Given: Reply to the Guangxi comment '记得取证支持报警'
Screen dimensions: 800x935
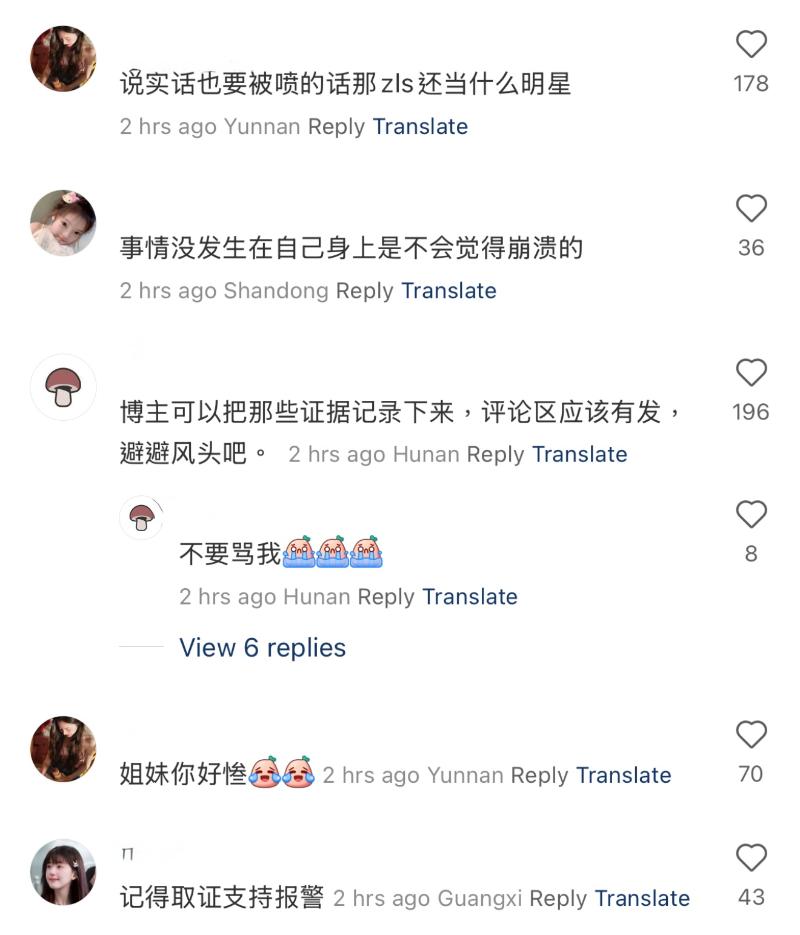Looking at the screenshot, I should (x=558, y=899).
